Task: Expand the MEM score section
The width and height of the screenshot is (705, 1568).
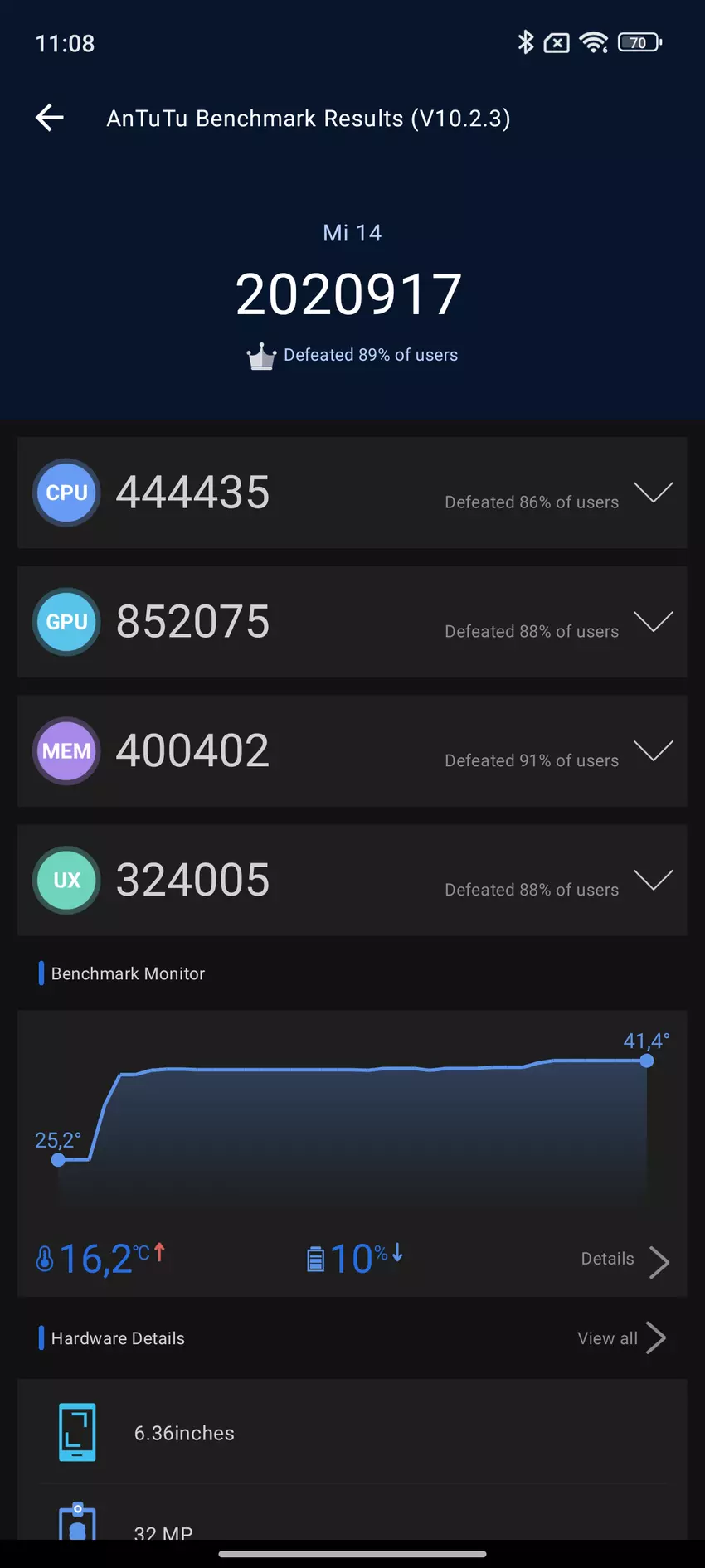Action: (x=653, y=751)
